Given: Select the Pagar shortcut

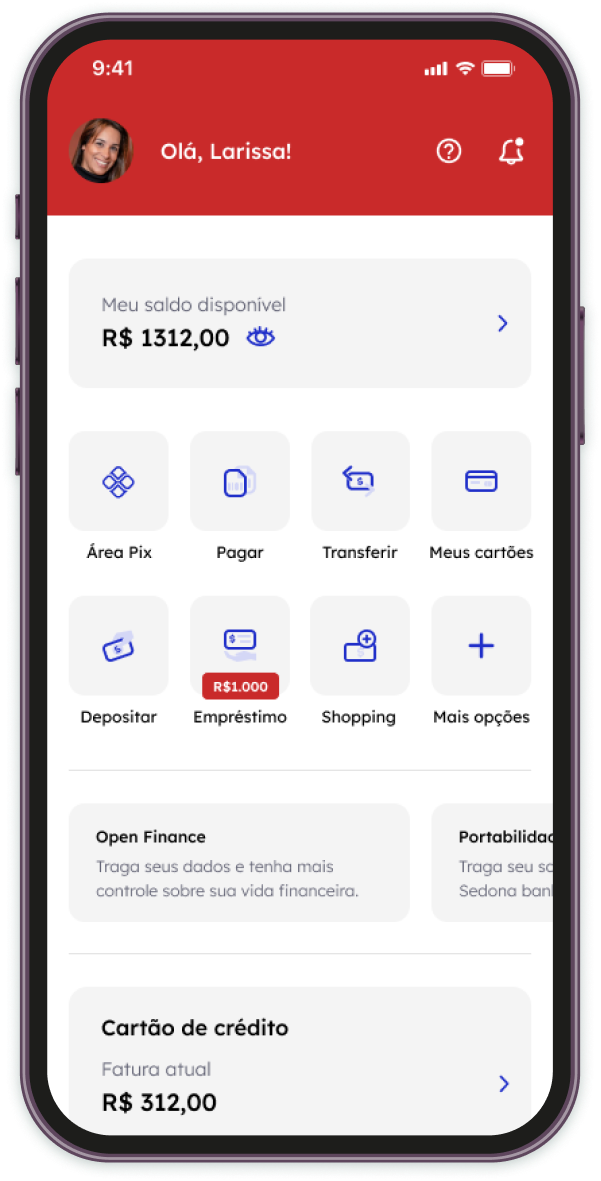Looking at the screenshot, I should (240, 482).
